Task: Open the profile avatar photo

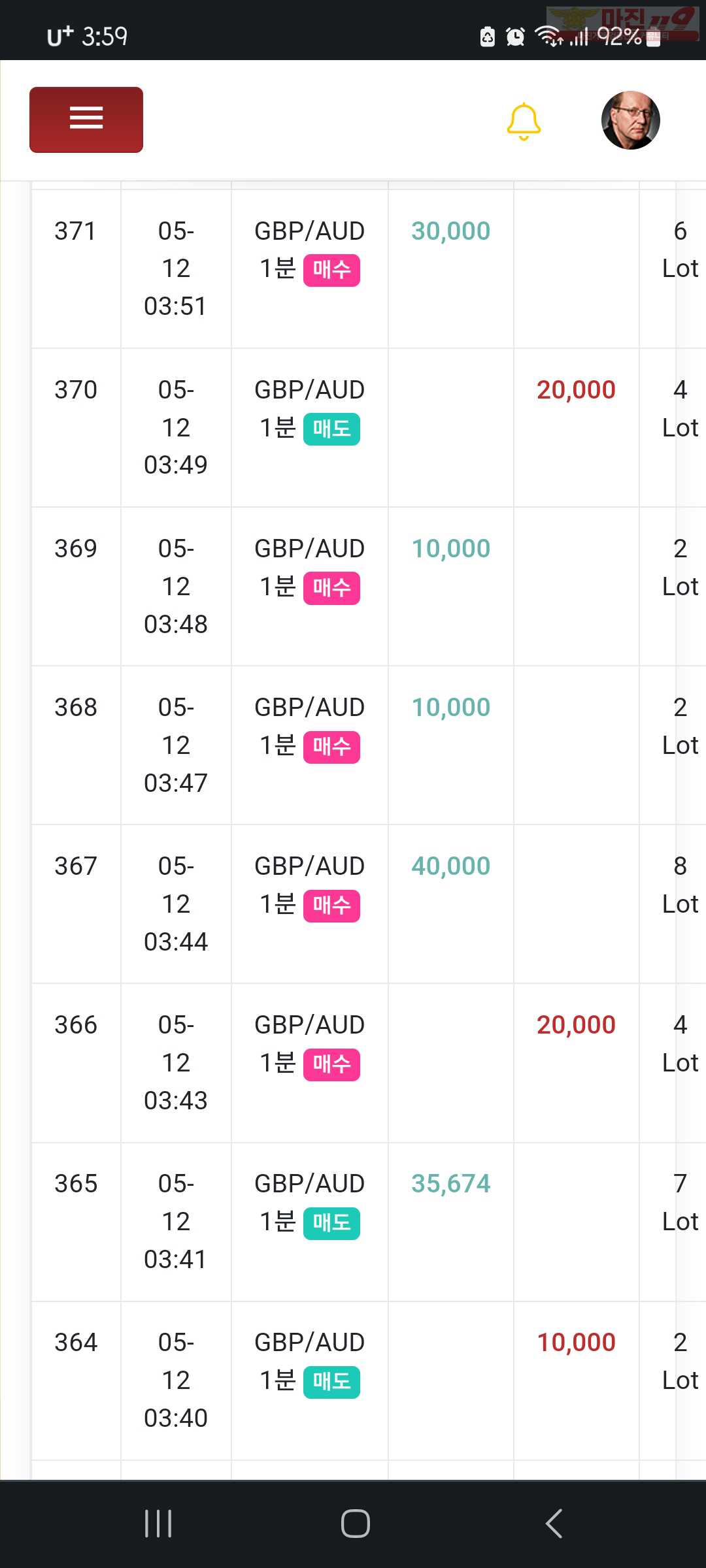Action: tap(630, 120)
